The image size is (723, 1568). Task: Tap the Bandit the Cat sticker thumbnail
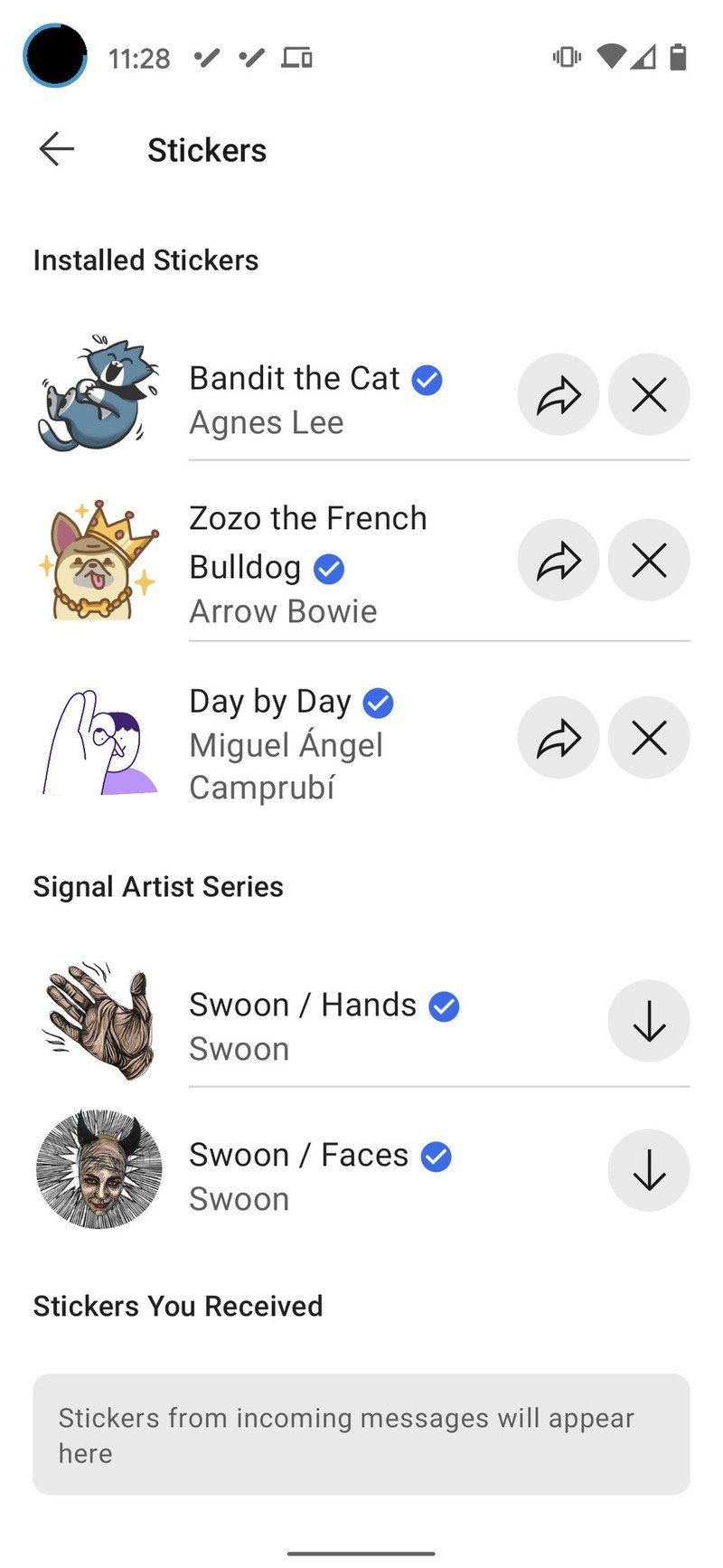tap(99, 391)
